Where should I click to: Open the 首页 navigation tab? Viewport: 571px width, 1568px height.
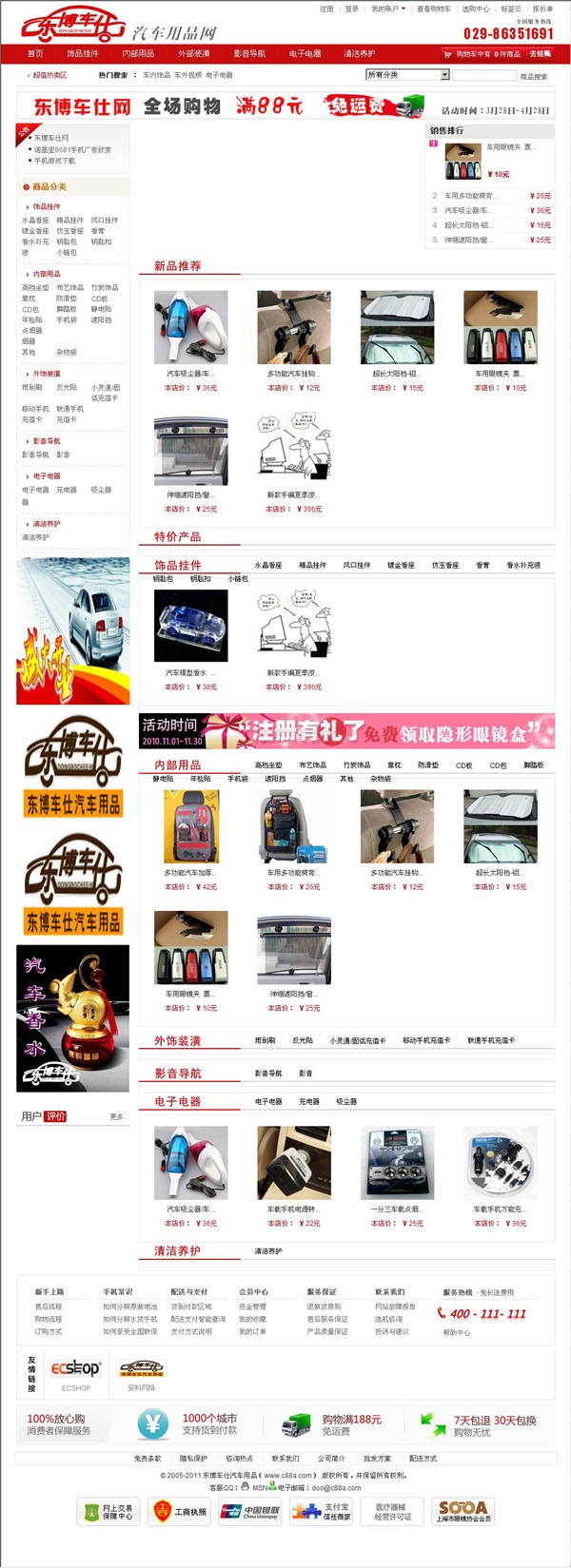coord(35,54)
